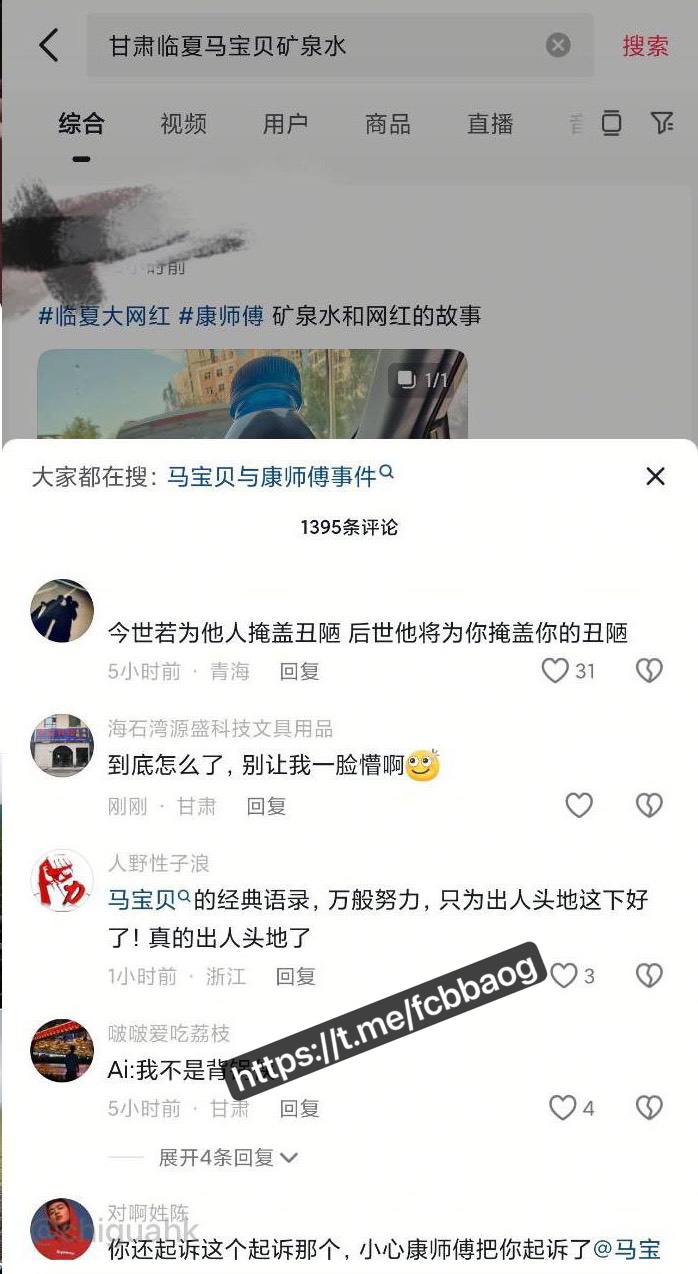698x1274 pixels.
Task: Close the comments panel
Action: (x=655, y=476)
